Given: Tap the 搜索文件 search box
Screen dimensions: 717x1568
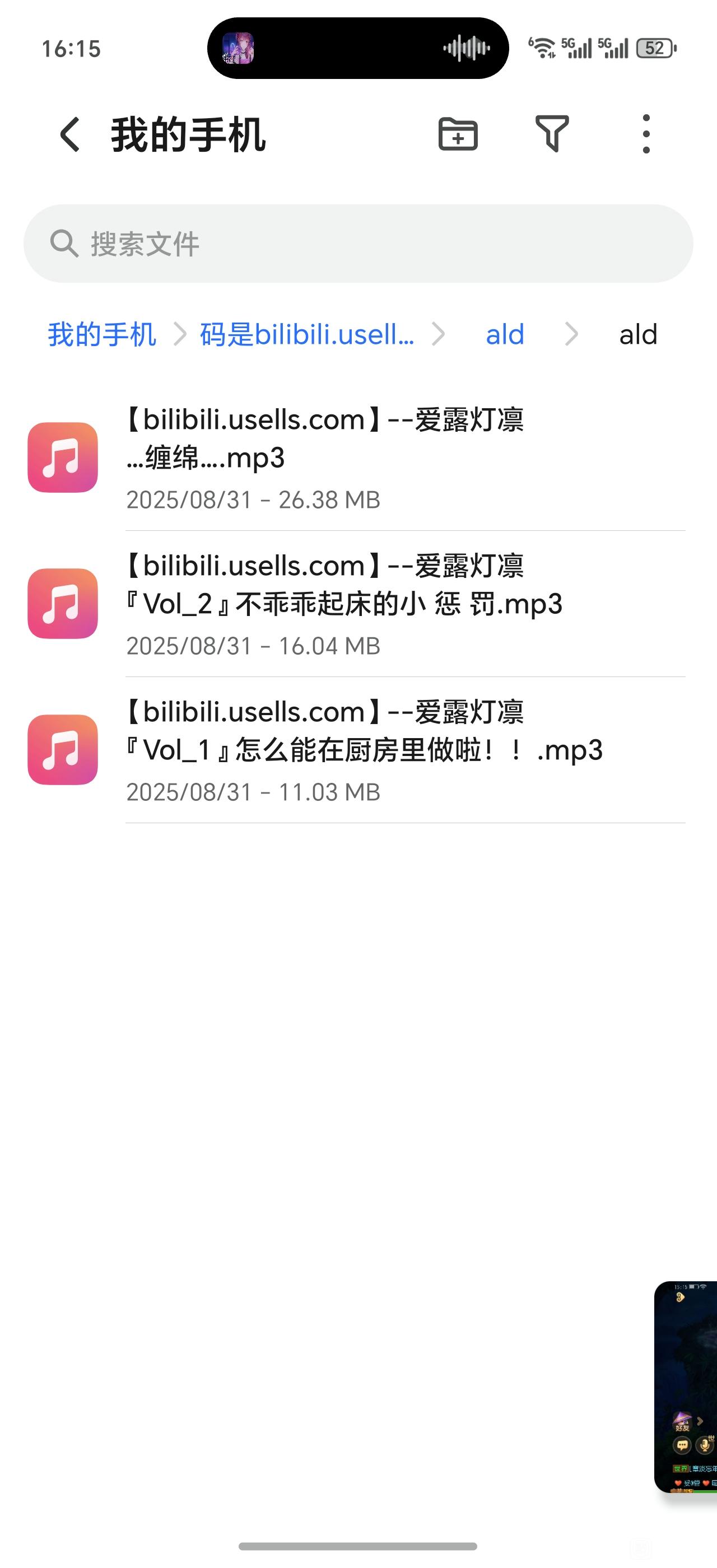Looking at the screenshot, I should (358, 244).
